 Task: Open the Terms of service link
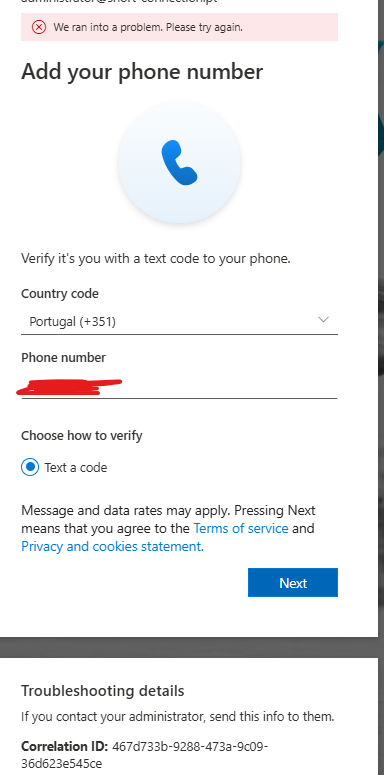[x=241, y=528]
